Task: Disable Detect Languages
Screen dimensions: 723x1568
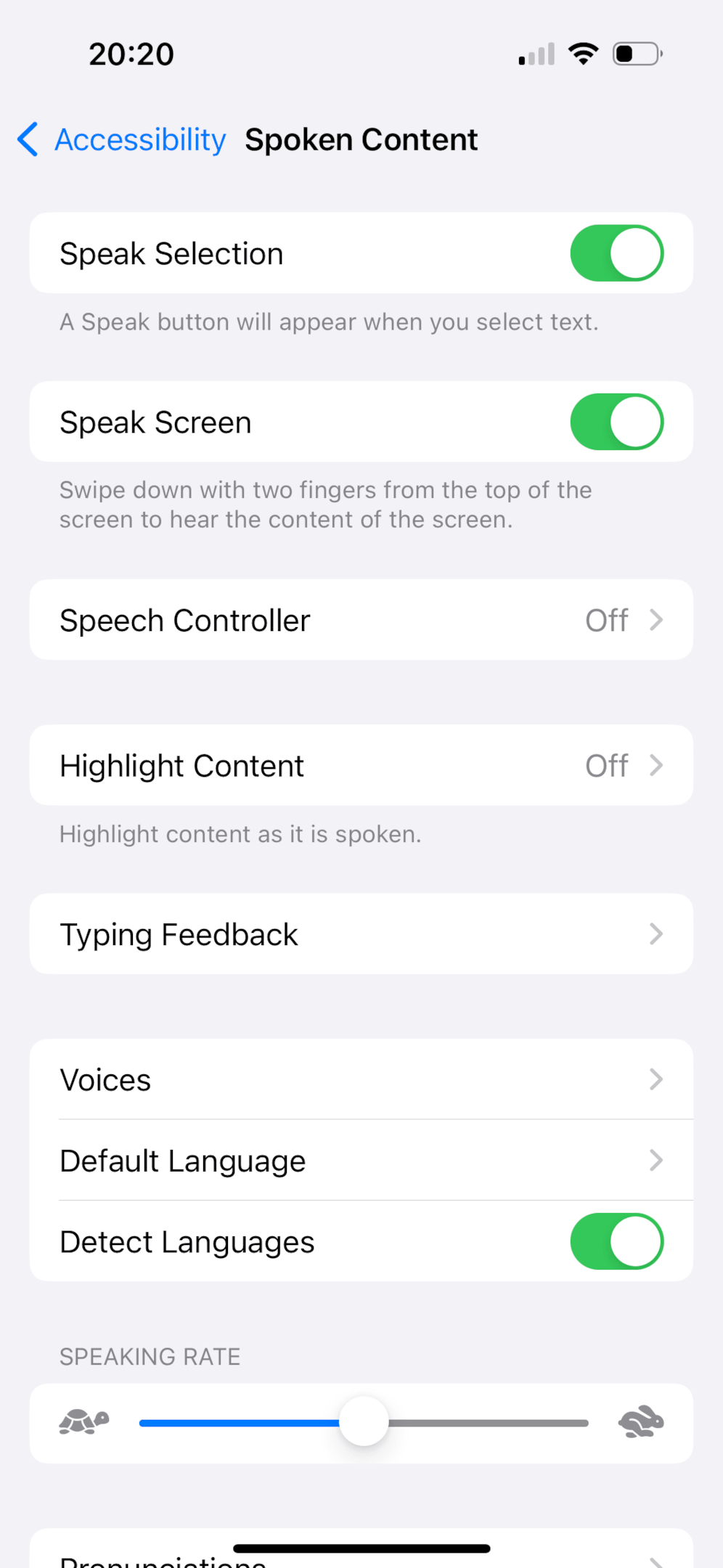Action: point(616,1241)
